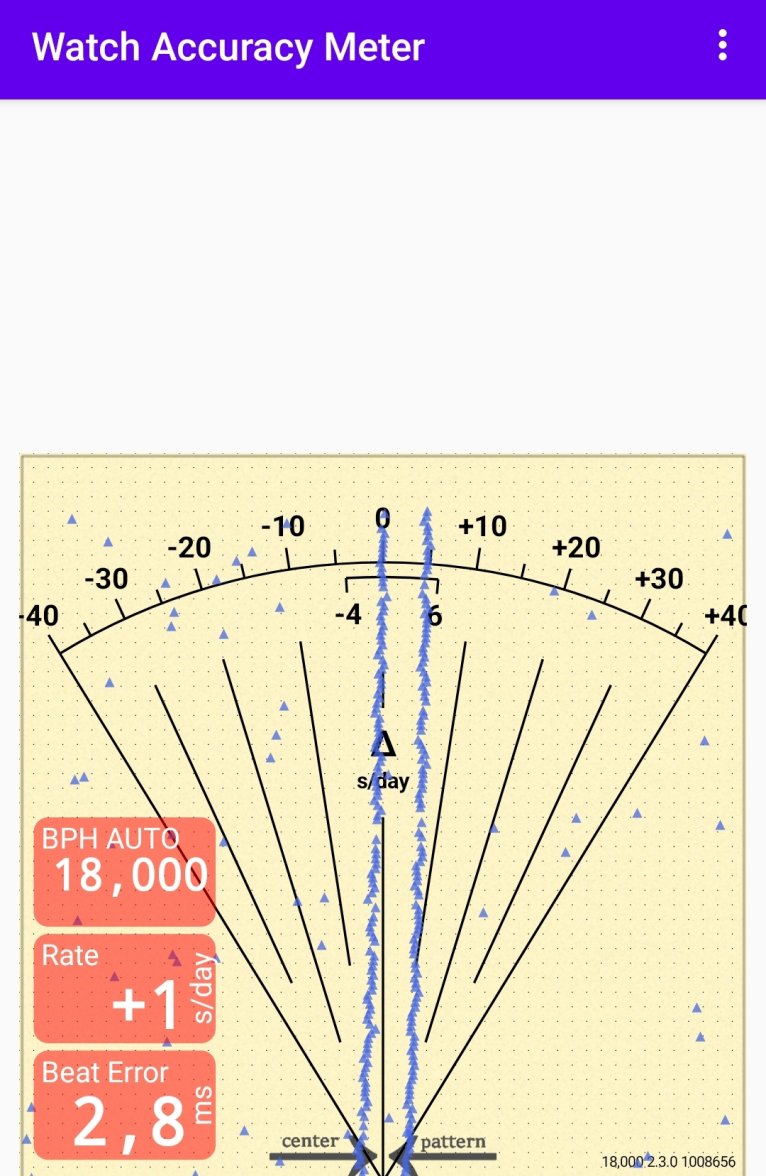The image size is (766, 1176).
Task: Click the left blue triangle trace line
Action: pyautogui.click(x=380, y=800)
